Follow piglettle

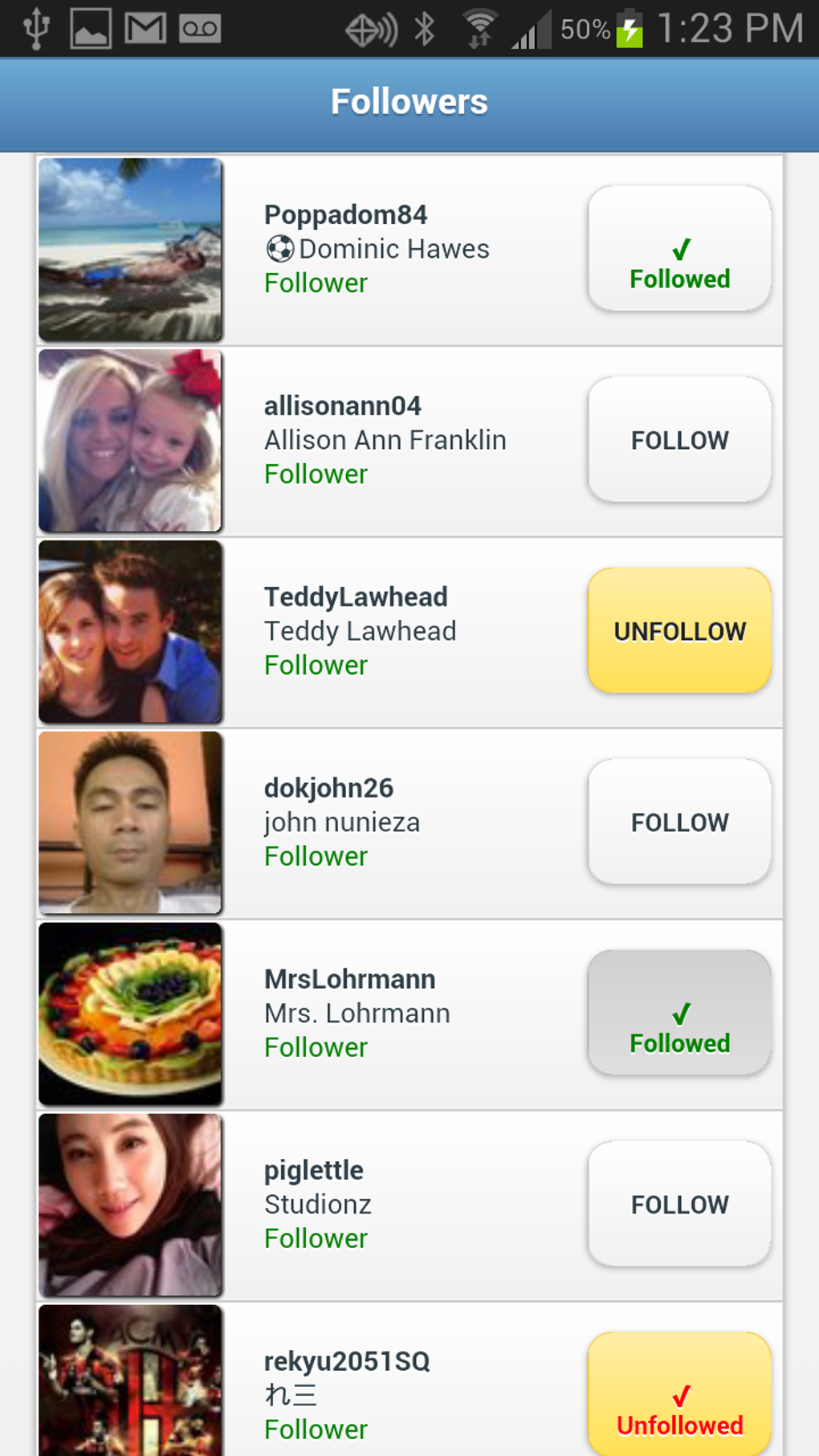tap(679, 1204)
